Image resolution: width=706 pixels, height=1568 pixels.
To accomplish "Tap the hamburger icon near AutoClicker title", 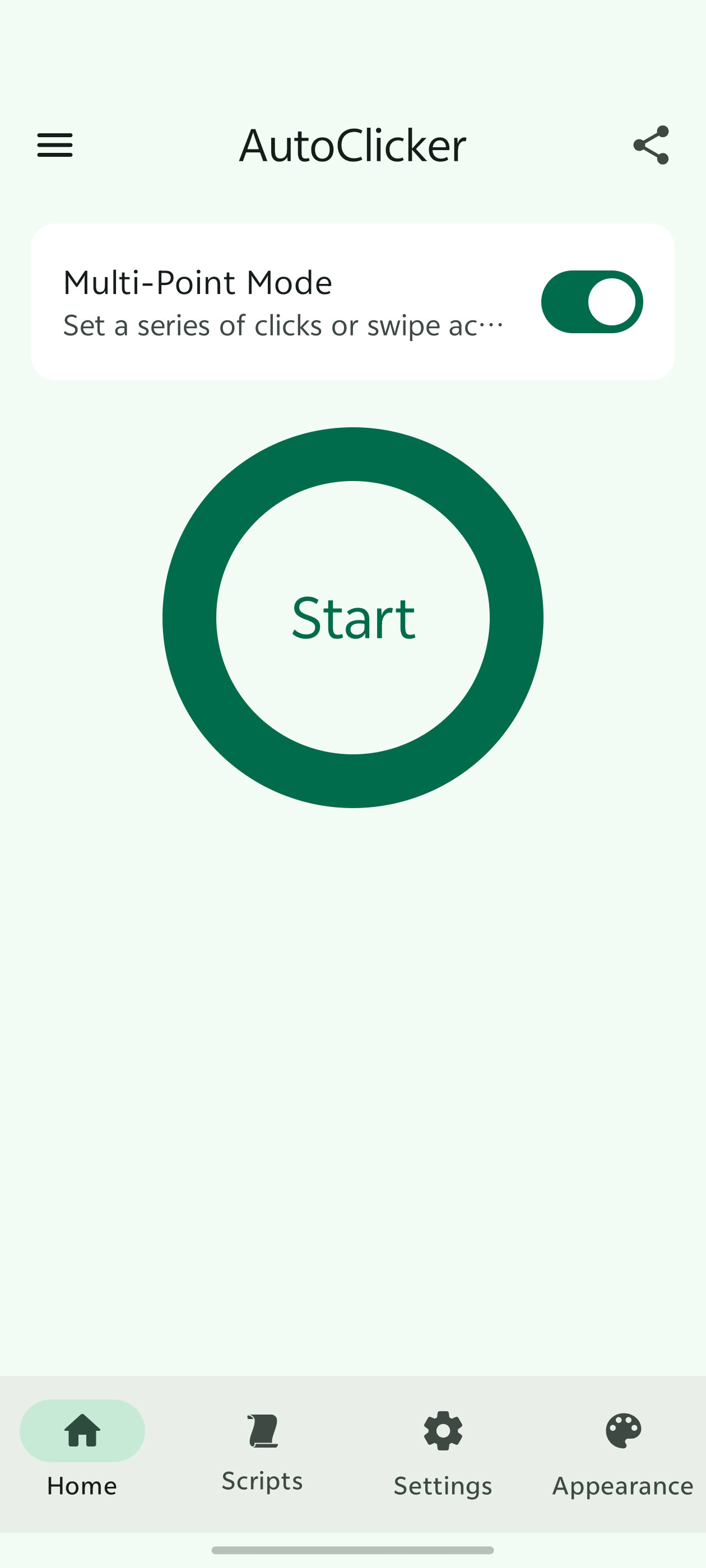I will coord(55,145).
